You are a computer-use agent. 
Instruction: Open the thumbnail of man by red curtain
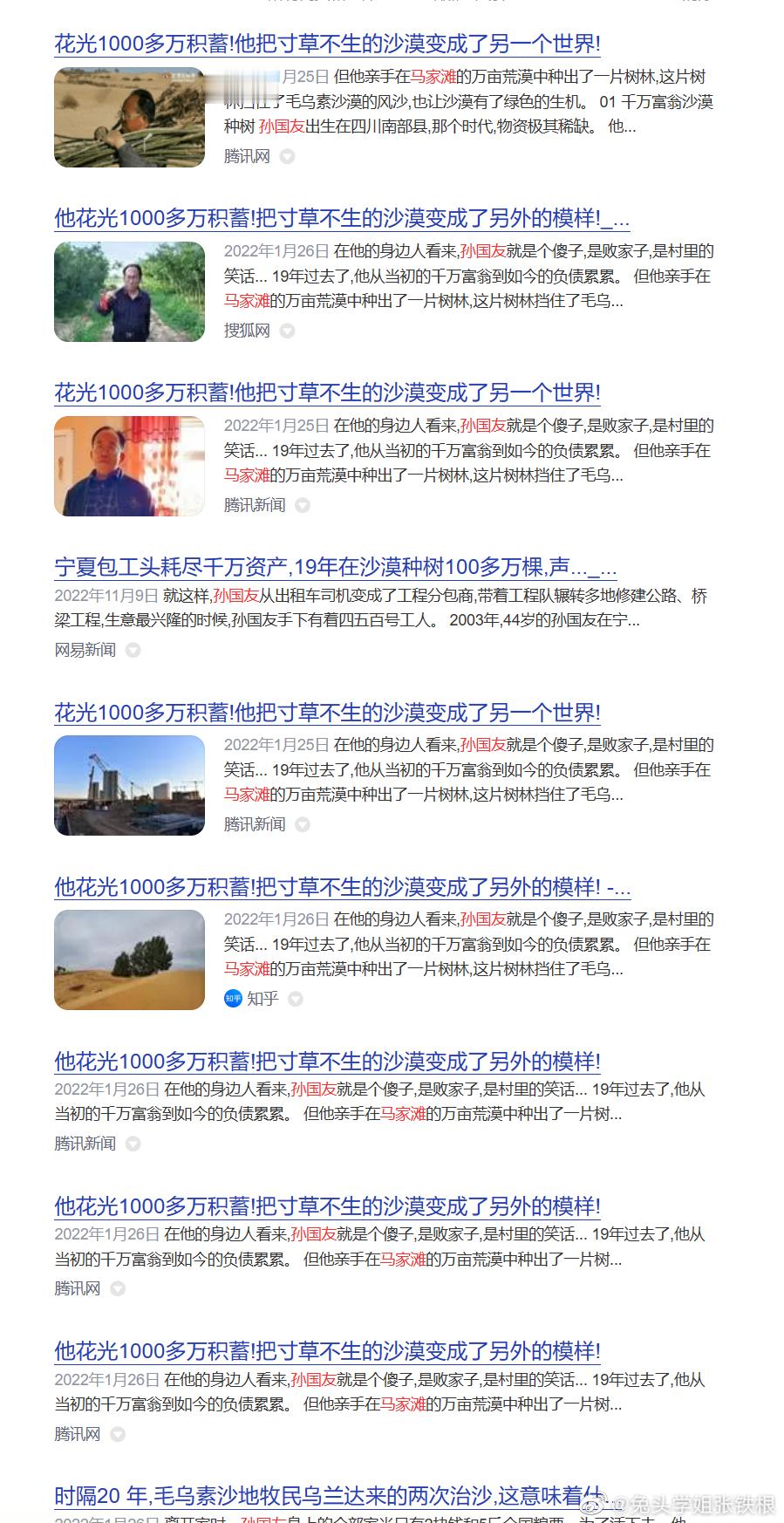point(129,466)
